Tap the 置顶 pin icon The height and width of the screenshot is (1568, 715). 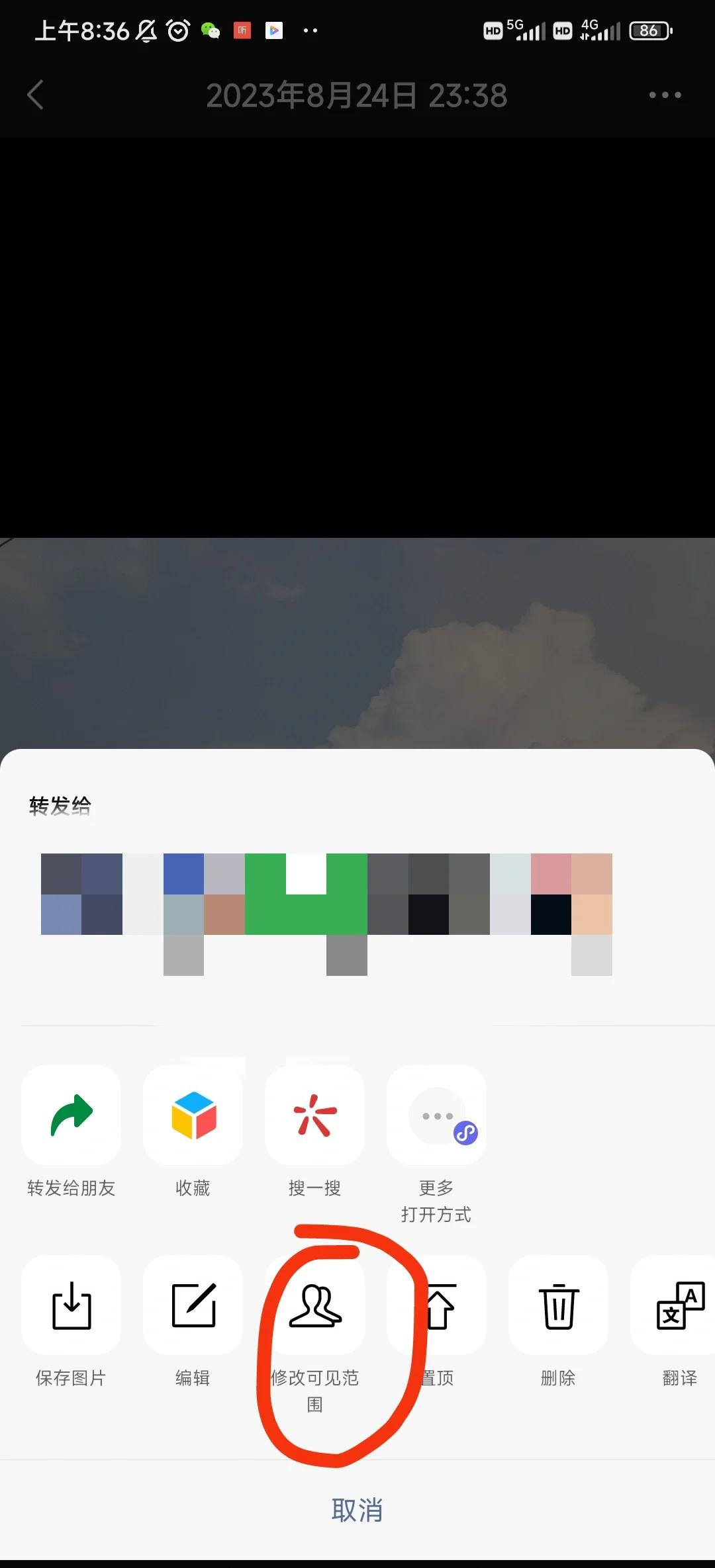436,1307
